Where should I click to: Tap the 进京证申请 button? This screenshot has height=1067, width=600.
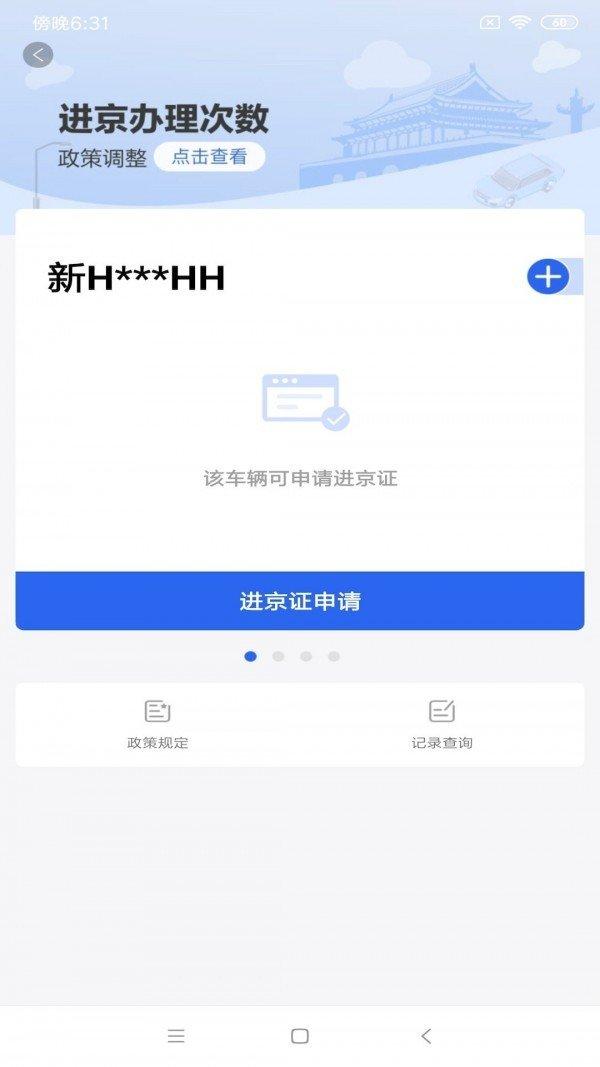pyautogui.click(x=300, y=601)
